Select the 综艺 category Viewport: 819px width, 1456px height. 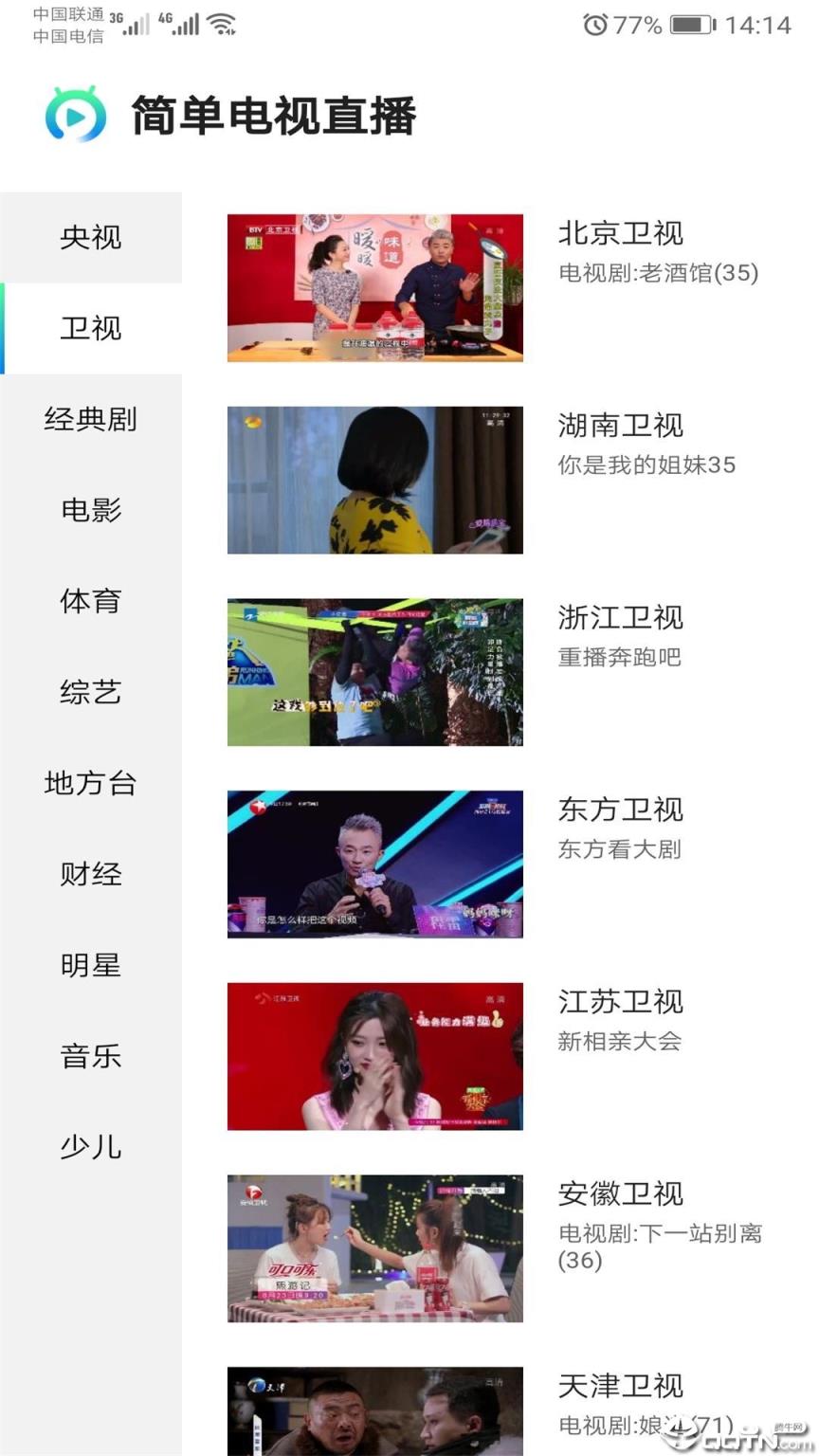coord(91,692)
